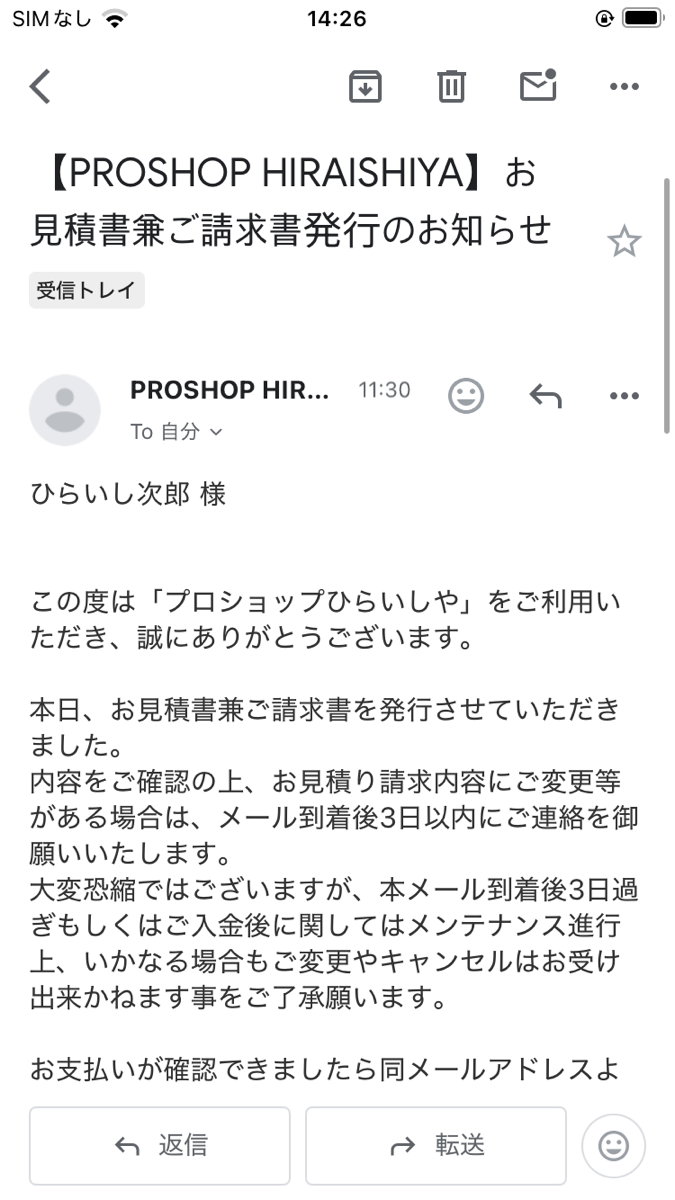Open the emoji reaction button beside 転送

click(x=613, y=1144)
